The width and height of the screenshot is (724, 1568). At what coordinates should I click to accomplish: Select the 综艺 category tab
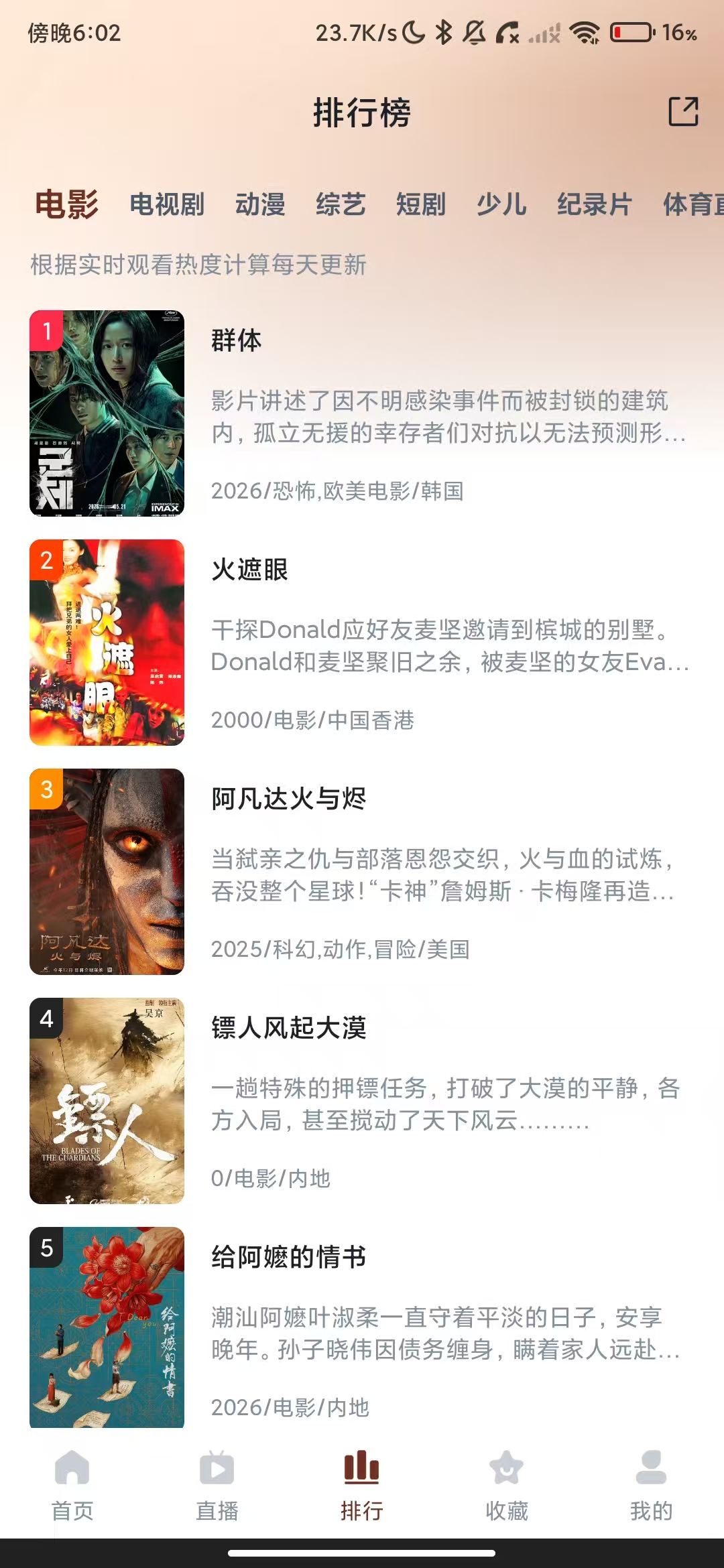coord(341,204)
